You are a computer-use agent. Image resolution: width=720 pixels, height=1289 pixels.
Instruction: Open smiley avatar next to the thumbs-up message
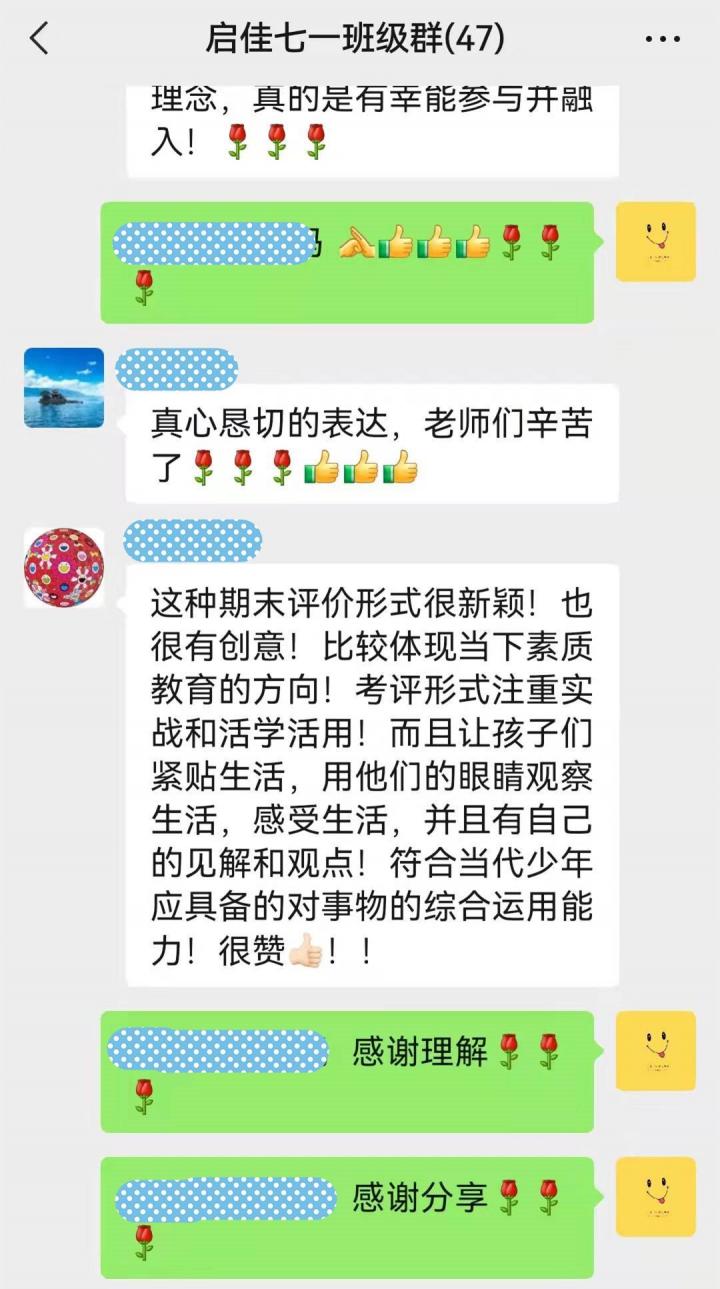click(655, 241)
